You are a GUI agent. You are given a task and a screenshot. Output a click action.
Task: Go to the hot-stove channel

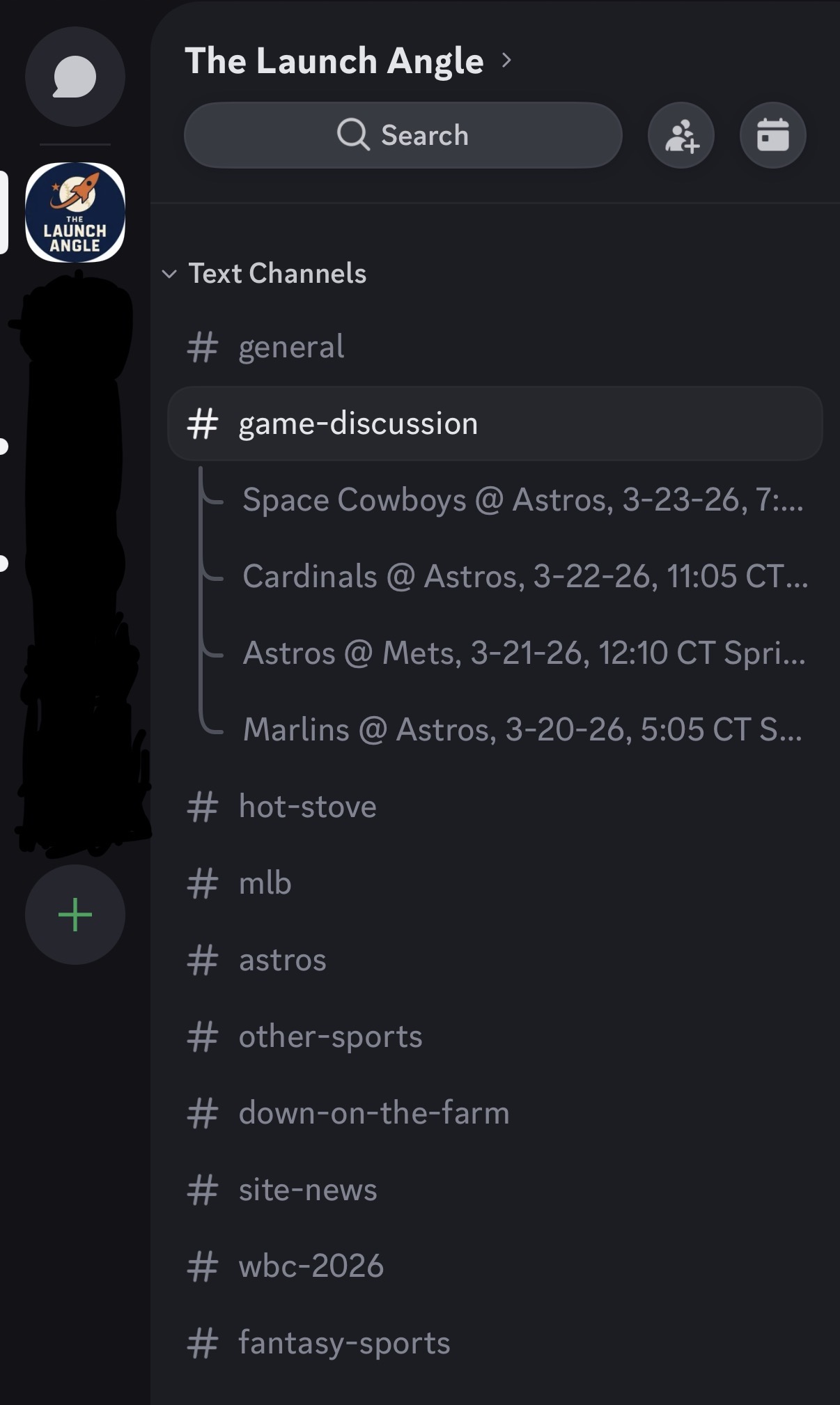pyautogui.click(x=307, y=807)
